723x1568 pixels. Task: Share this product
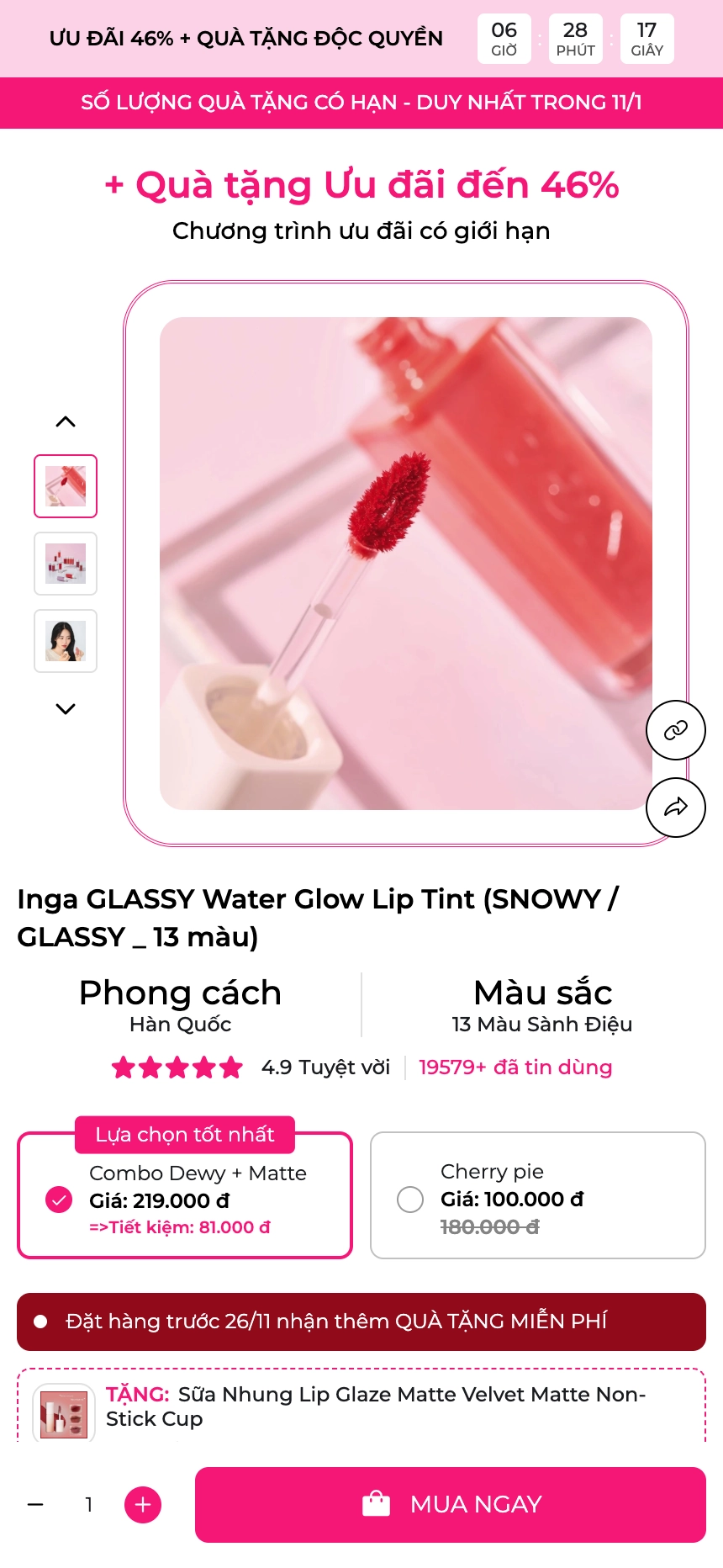[x=675, y=808]
